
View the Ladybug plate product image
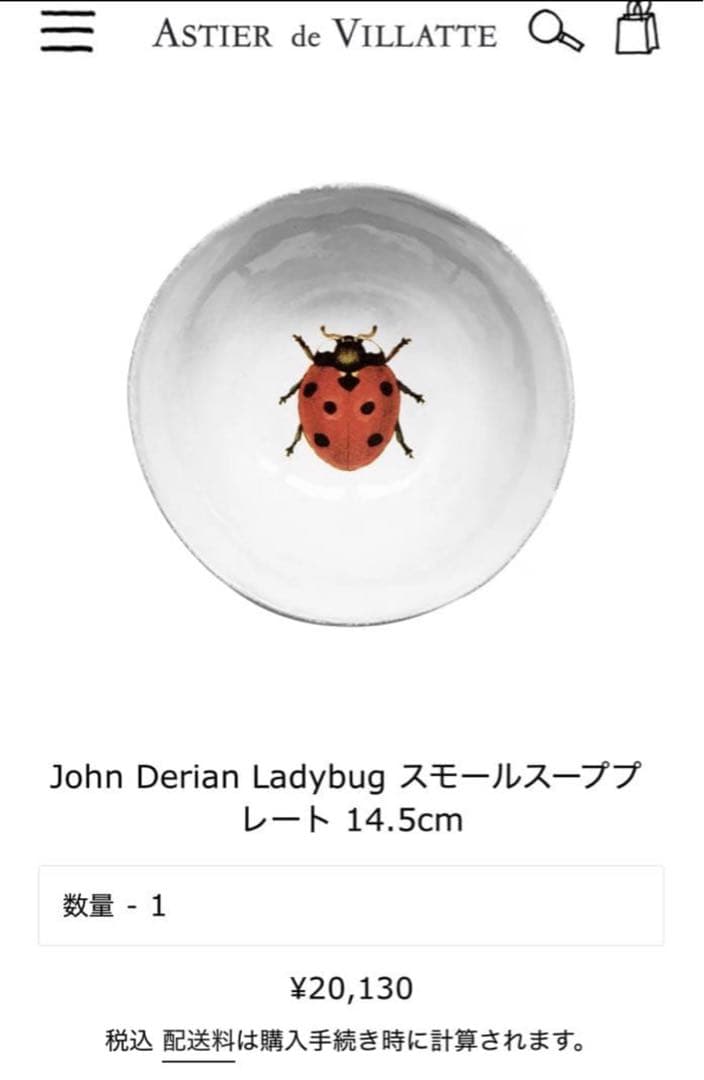(352, 405)
